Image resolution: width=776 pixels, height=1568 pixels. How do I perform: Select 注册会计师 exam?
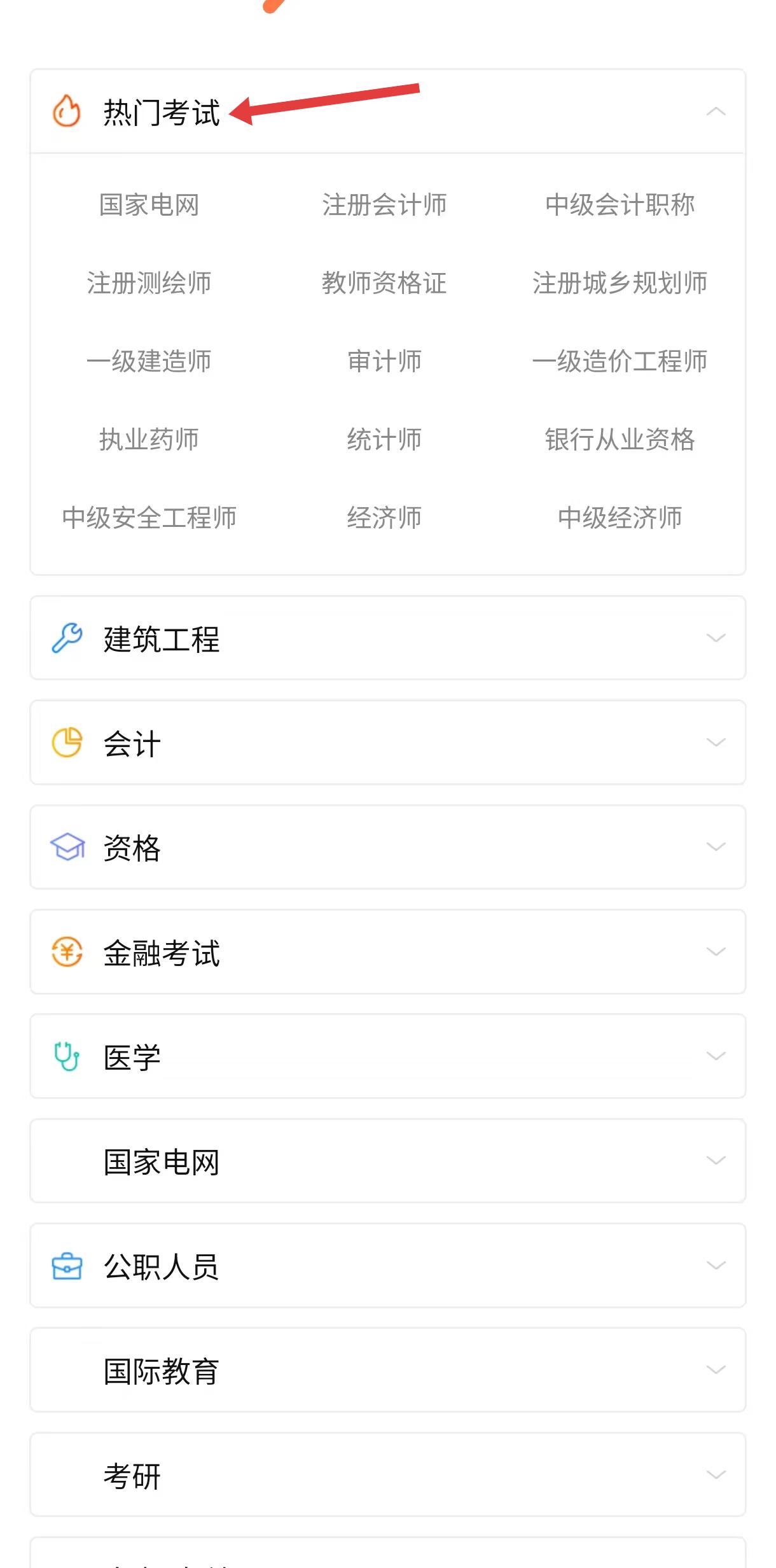click(384, 205)
